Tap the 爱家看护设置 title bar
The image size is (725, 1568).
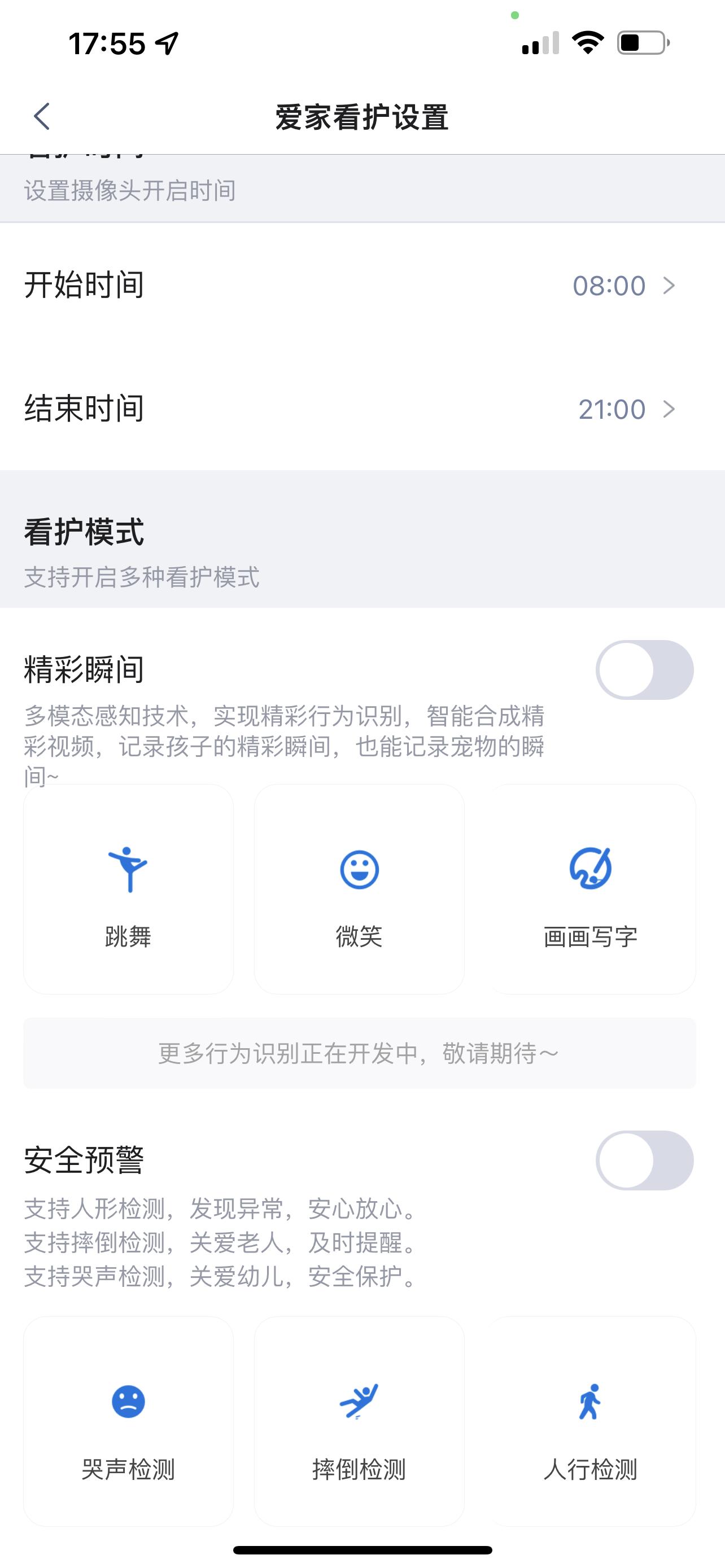(x=362, y=116)
